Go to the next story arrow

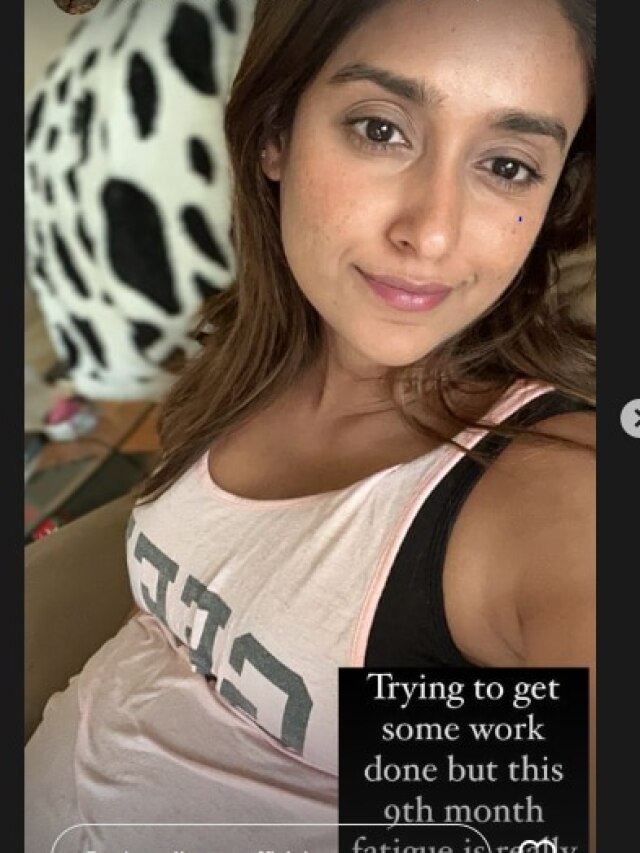(632, 417)
